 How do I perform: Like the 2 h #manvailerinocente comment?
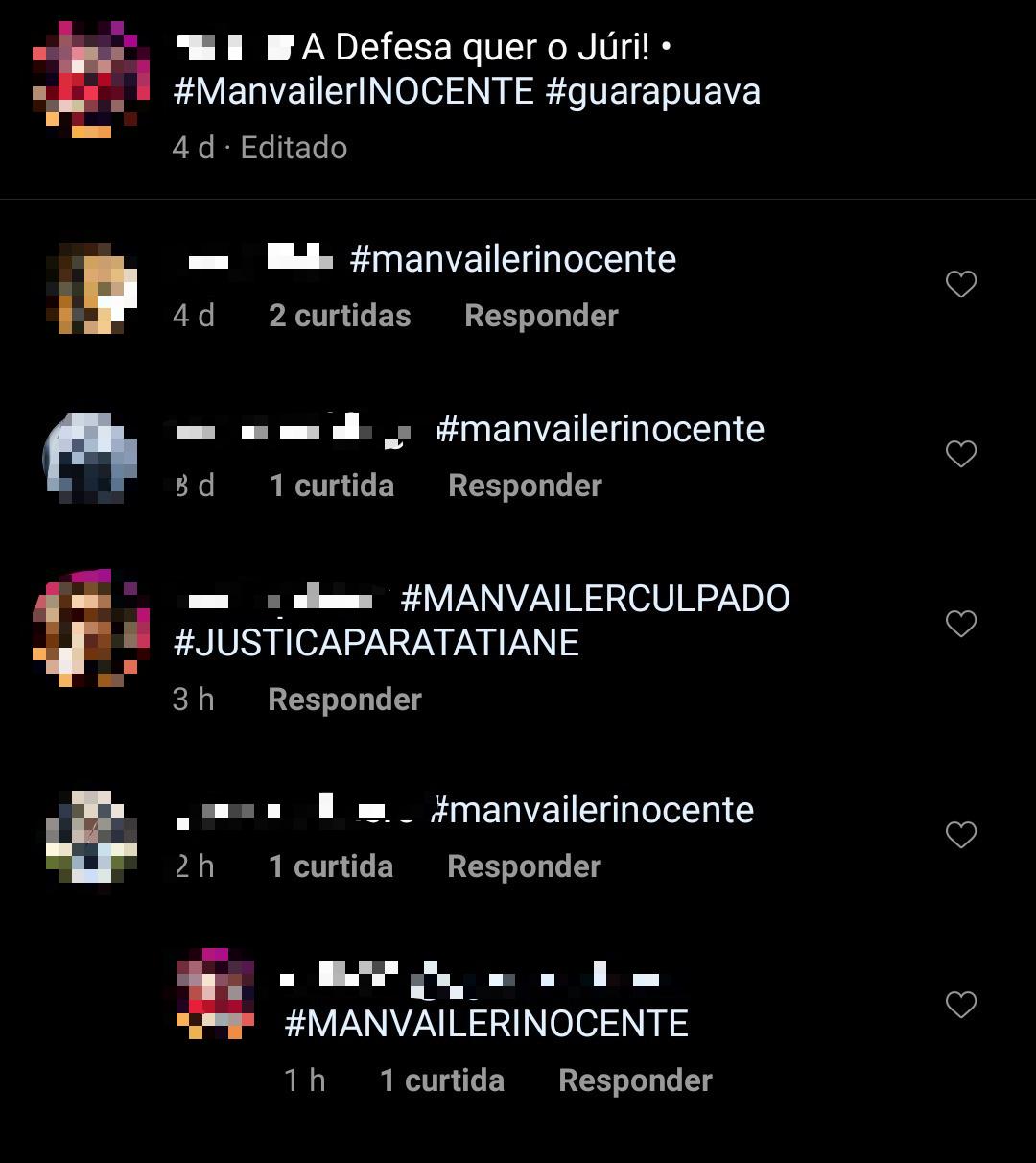tap(960, 835)
